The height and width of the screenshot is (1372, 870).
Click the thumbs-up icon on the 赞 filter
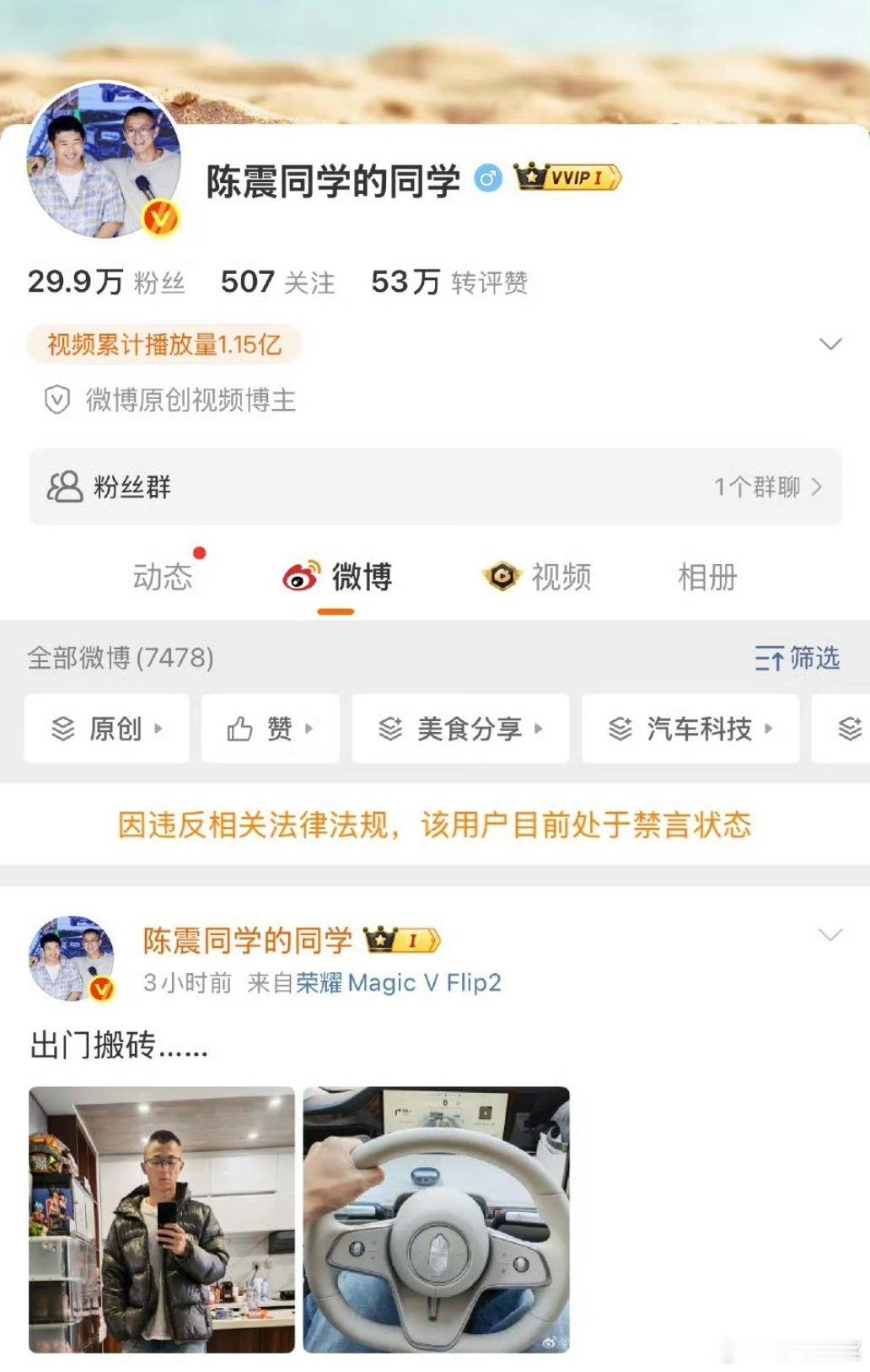pos(240,729)
